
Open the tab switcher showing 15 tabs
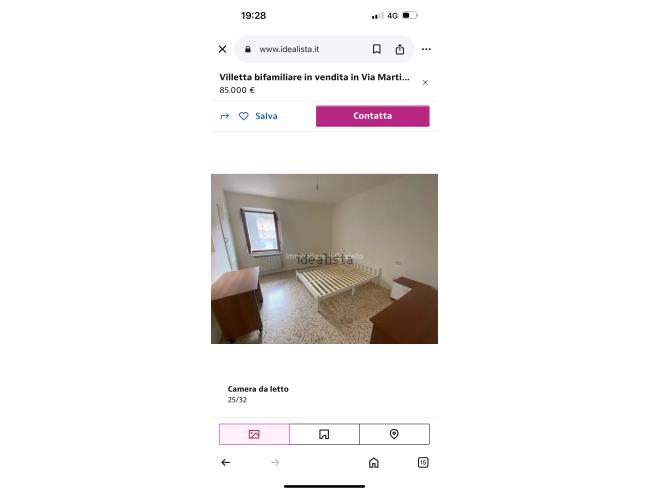423,462
